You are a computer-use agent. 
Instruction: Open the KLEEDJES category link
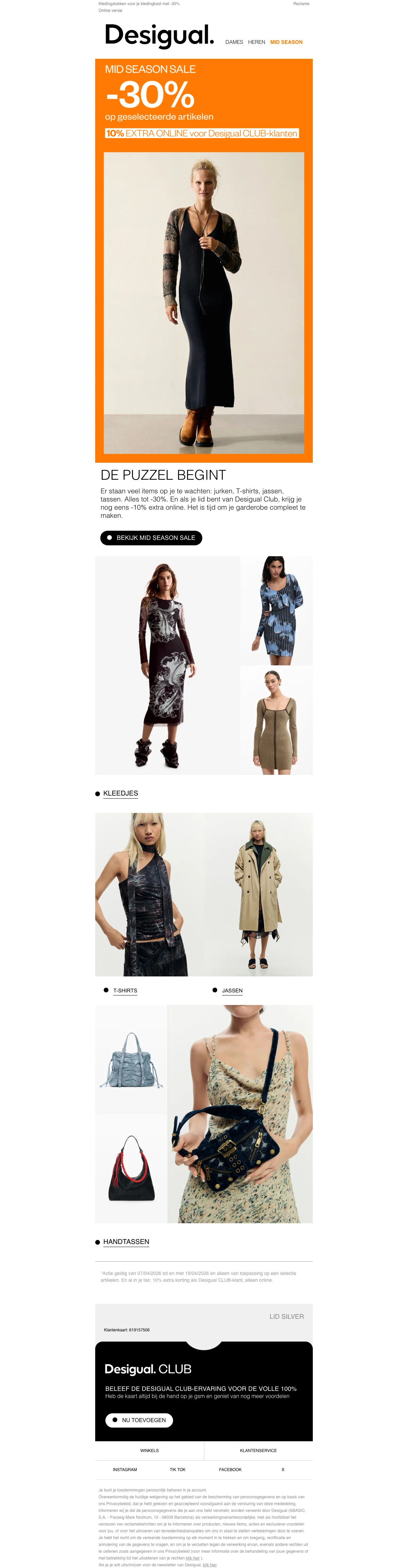[121, 793]
